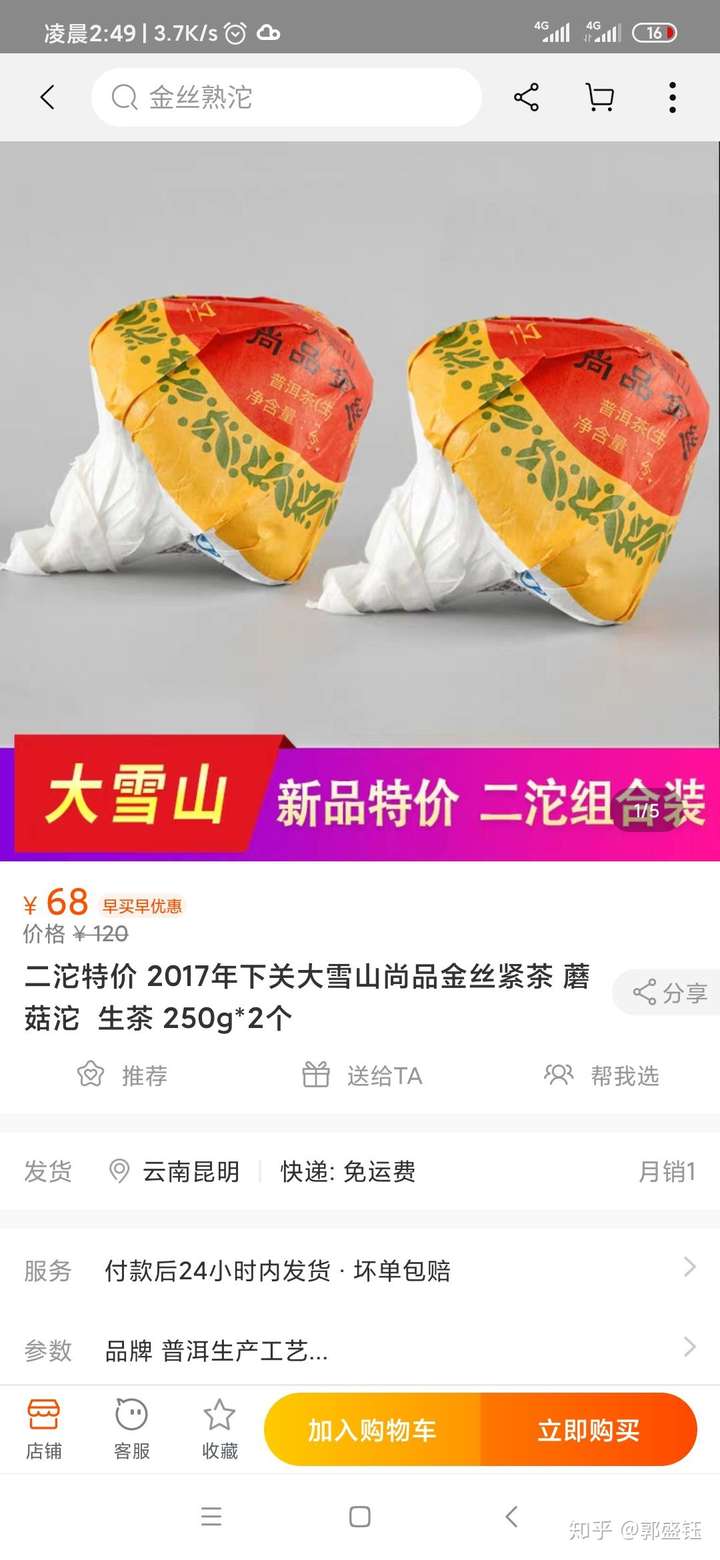Tap the share icon in top bar
This screenshot has height=1560, width=720.
[x=526, y=97]
